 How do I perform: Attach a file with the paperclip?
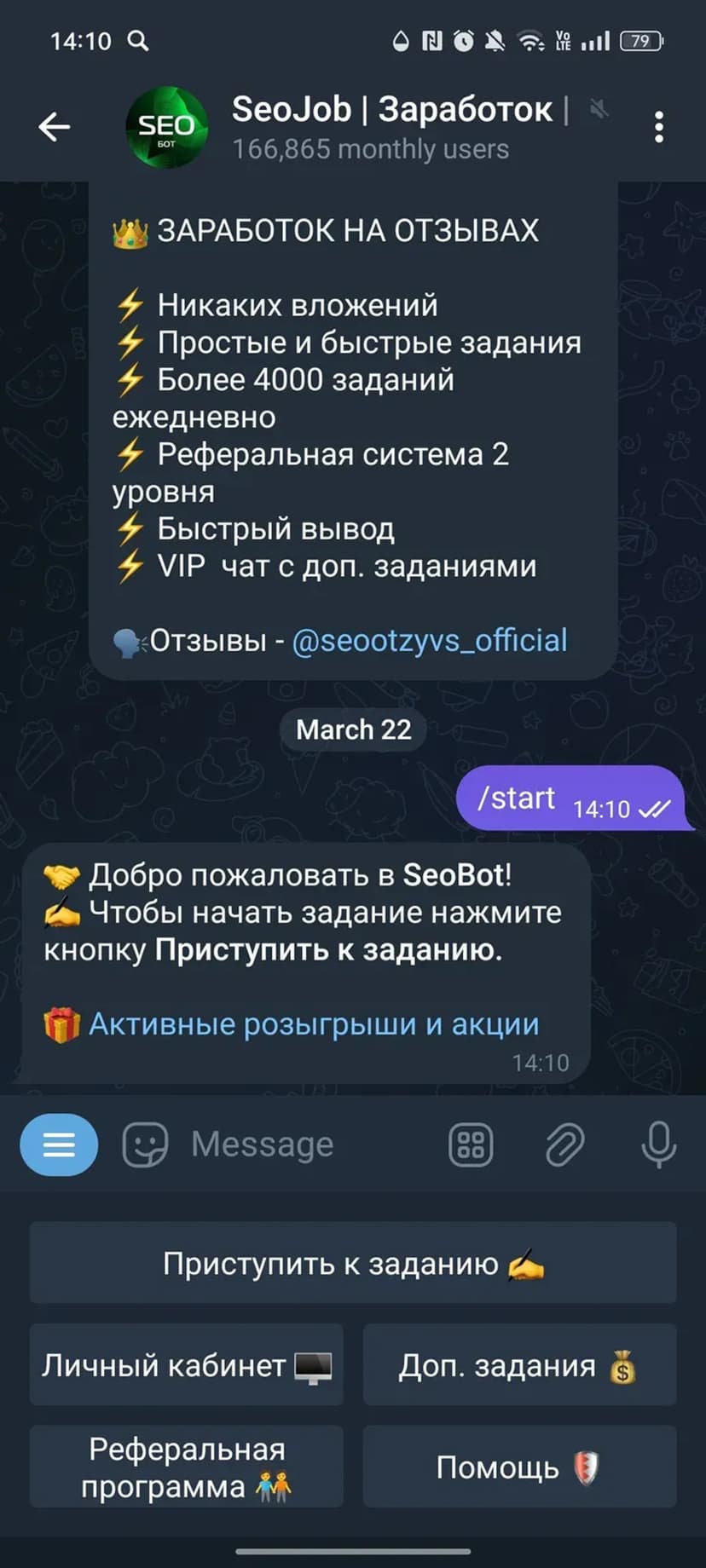click(564, 1144)
